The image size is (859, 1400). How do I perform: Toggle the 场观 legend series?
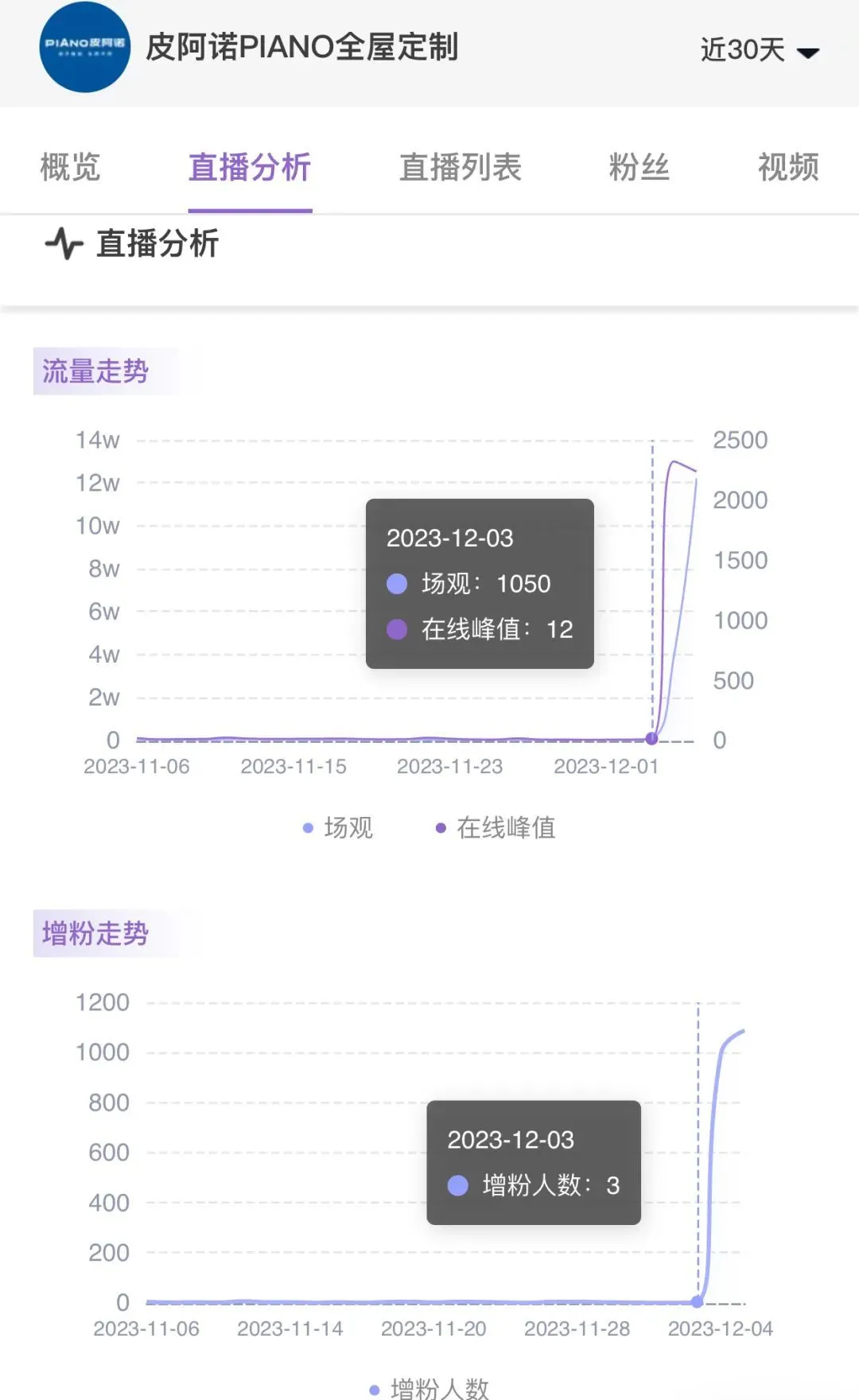pos(338,827)
